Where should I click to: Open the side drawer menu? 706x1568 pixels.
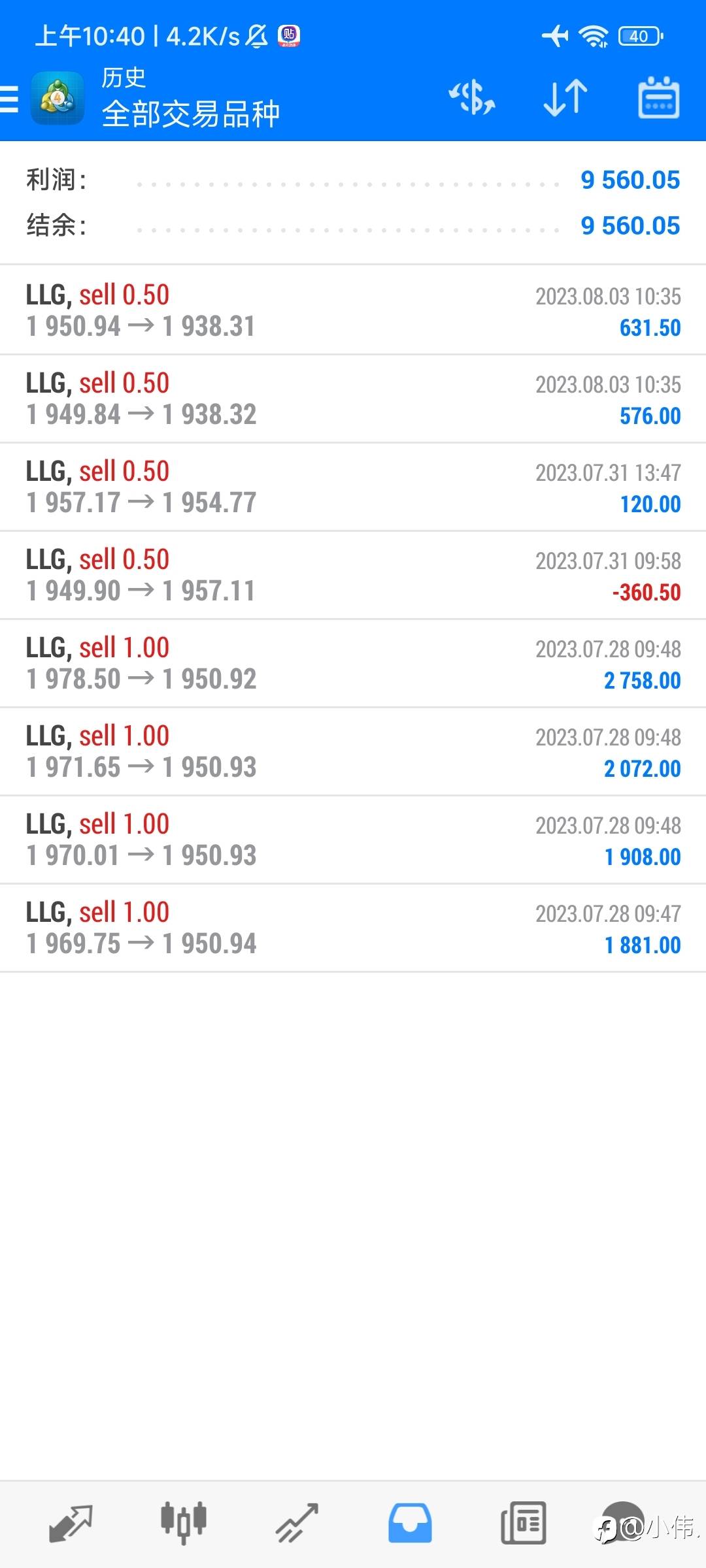click(10, 99)
